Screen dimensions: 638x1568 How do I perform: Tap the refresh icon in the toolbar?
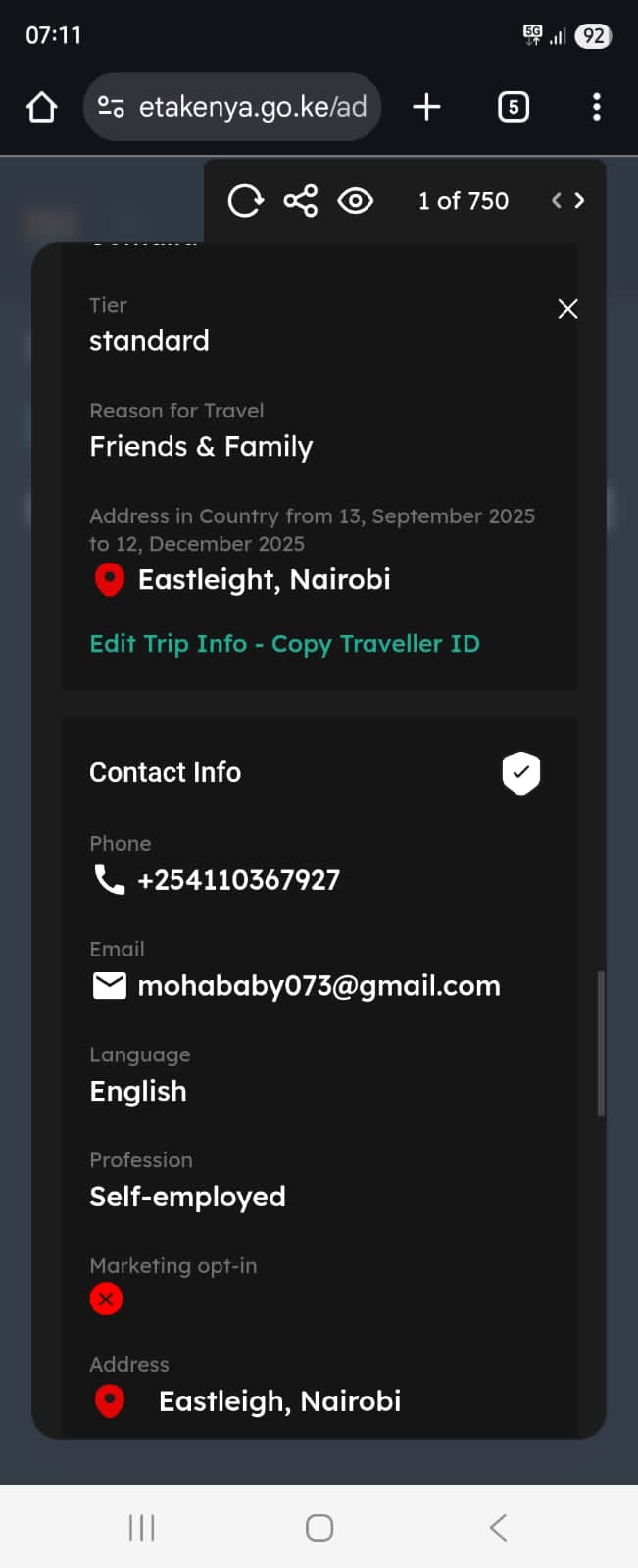pos(245,201)
